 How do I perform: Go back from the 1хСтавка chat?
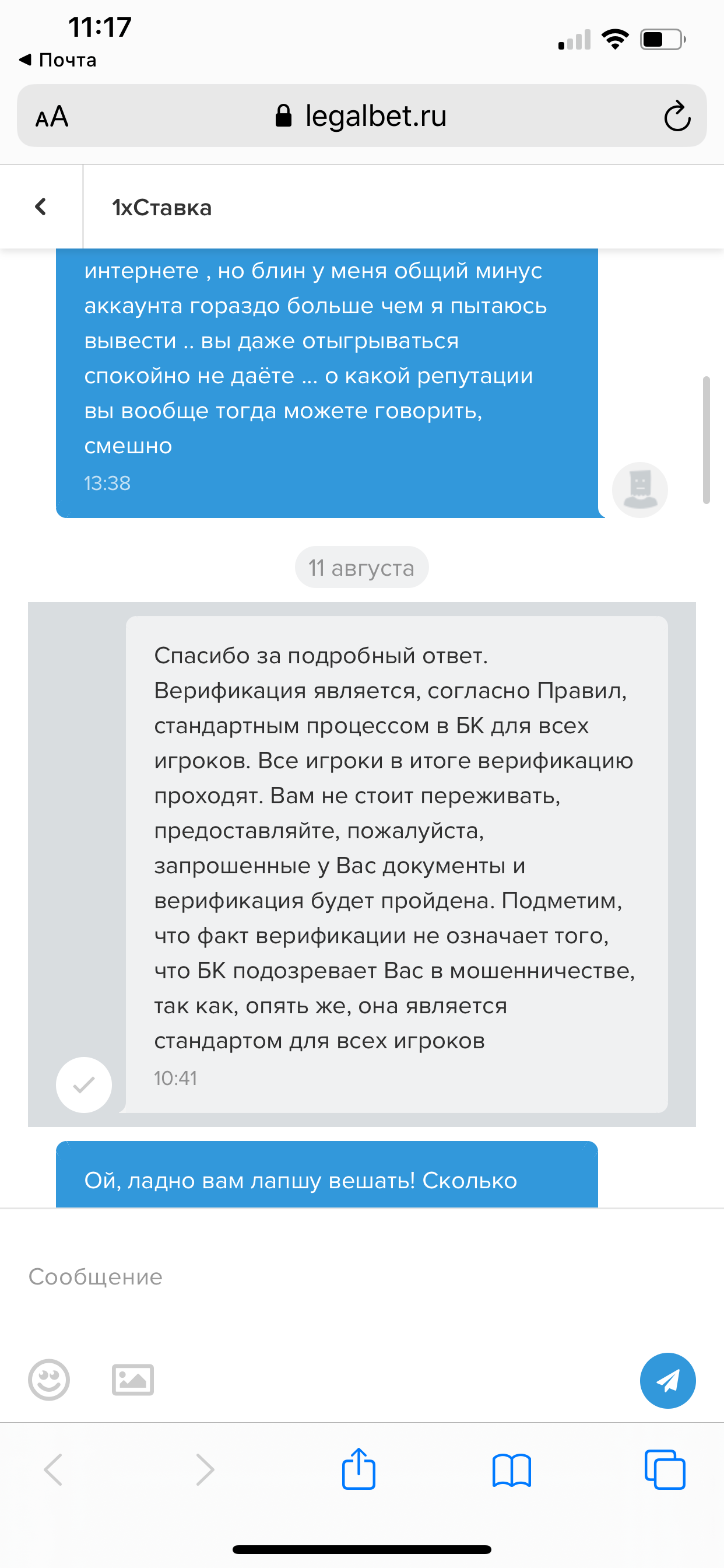41,207
